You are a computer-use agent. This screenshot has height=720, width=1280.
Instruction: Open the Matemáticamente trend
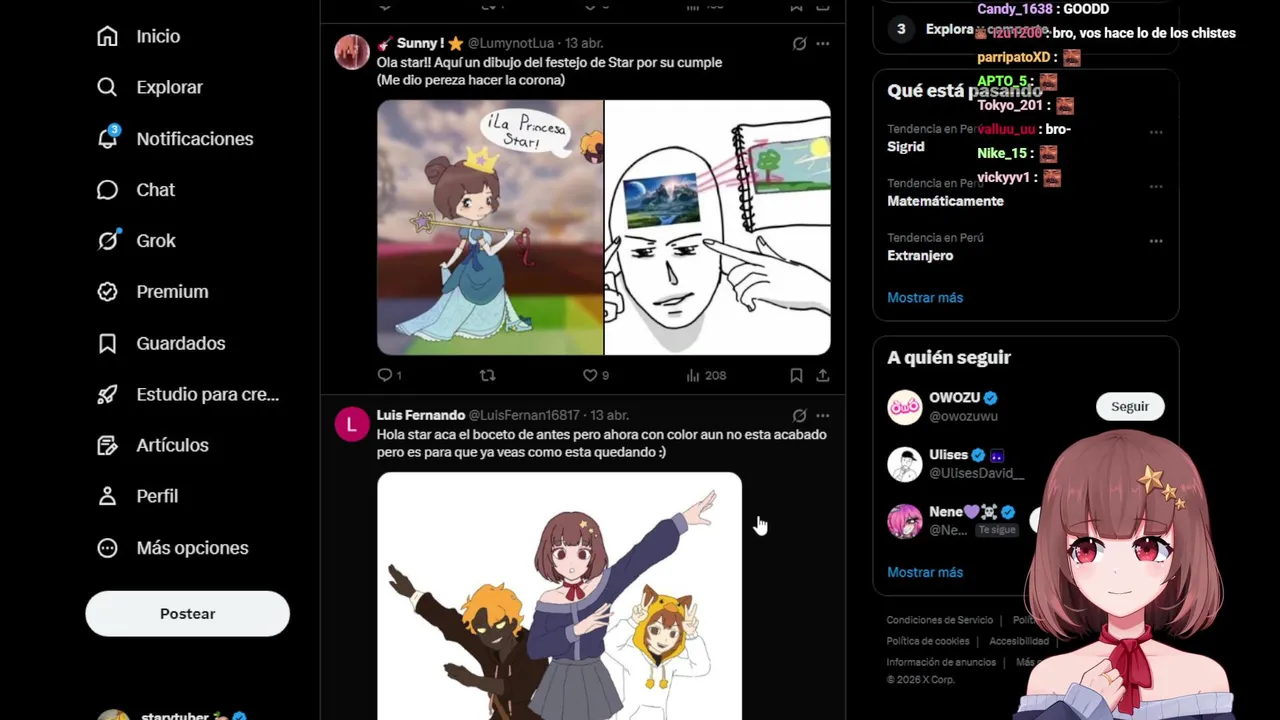click(x=945, y=201)
